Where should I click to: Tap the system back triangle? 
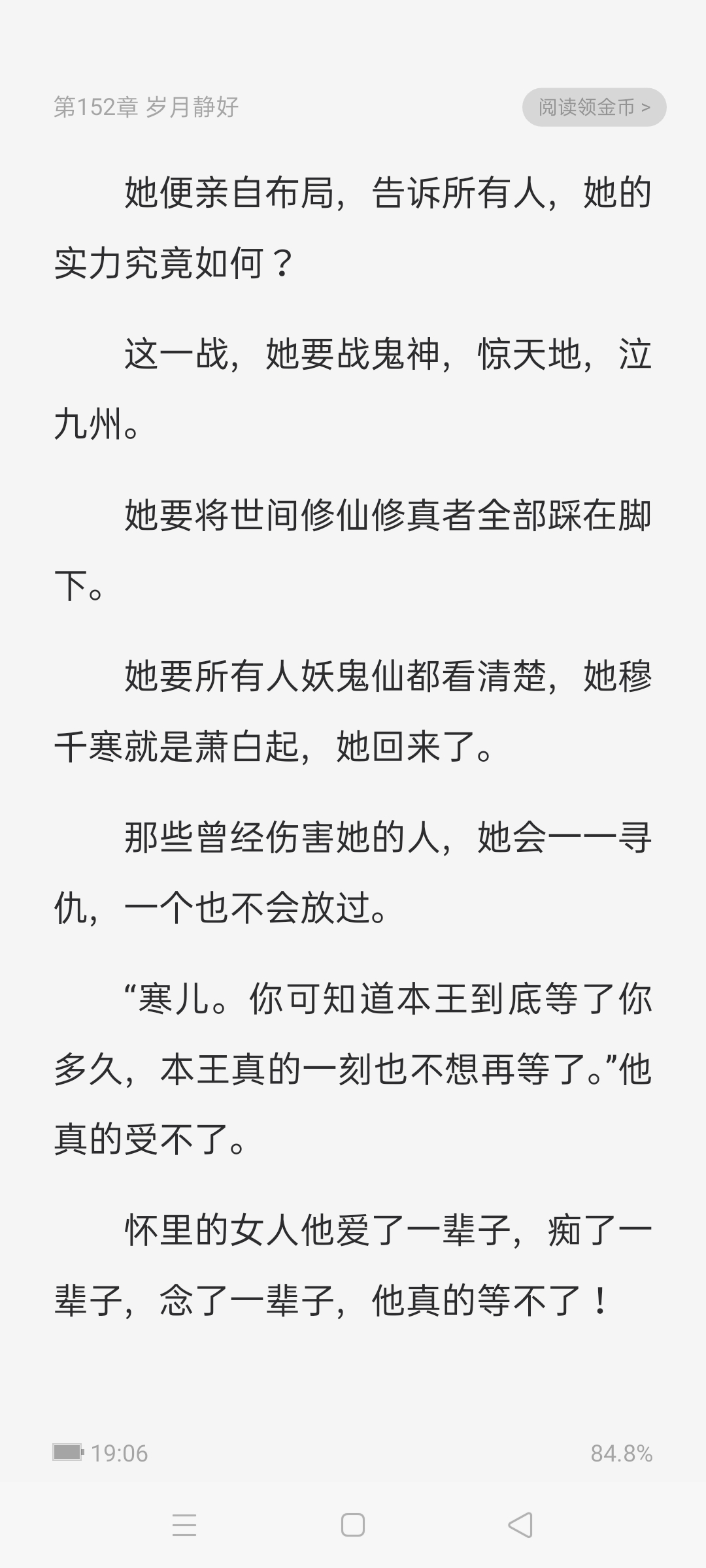click(x=520, y=1526)
